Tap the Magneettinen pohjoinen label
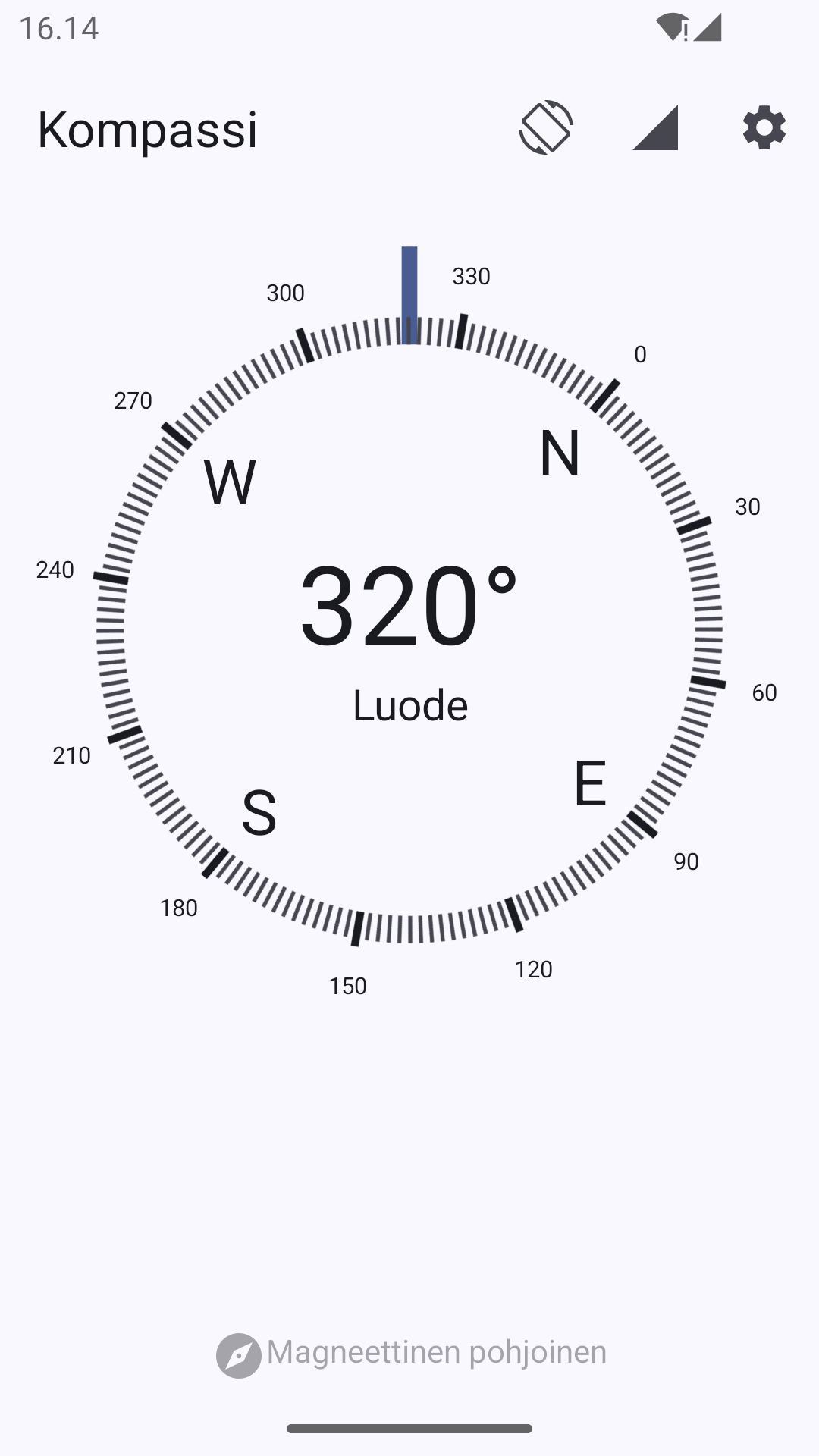 point(436,1352)
